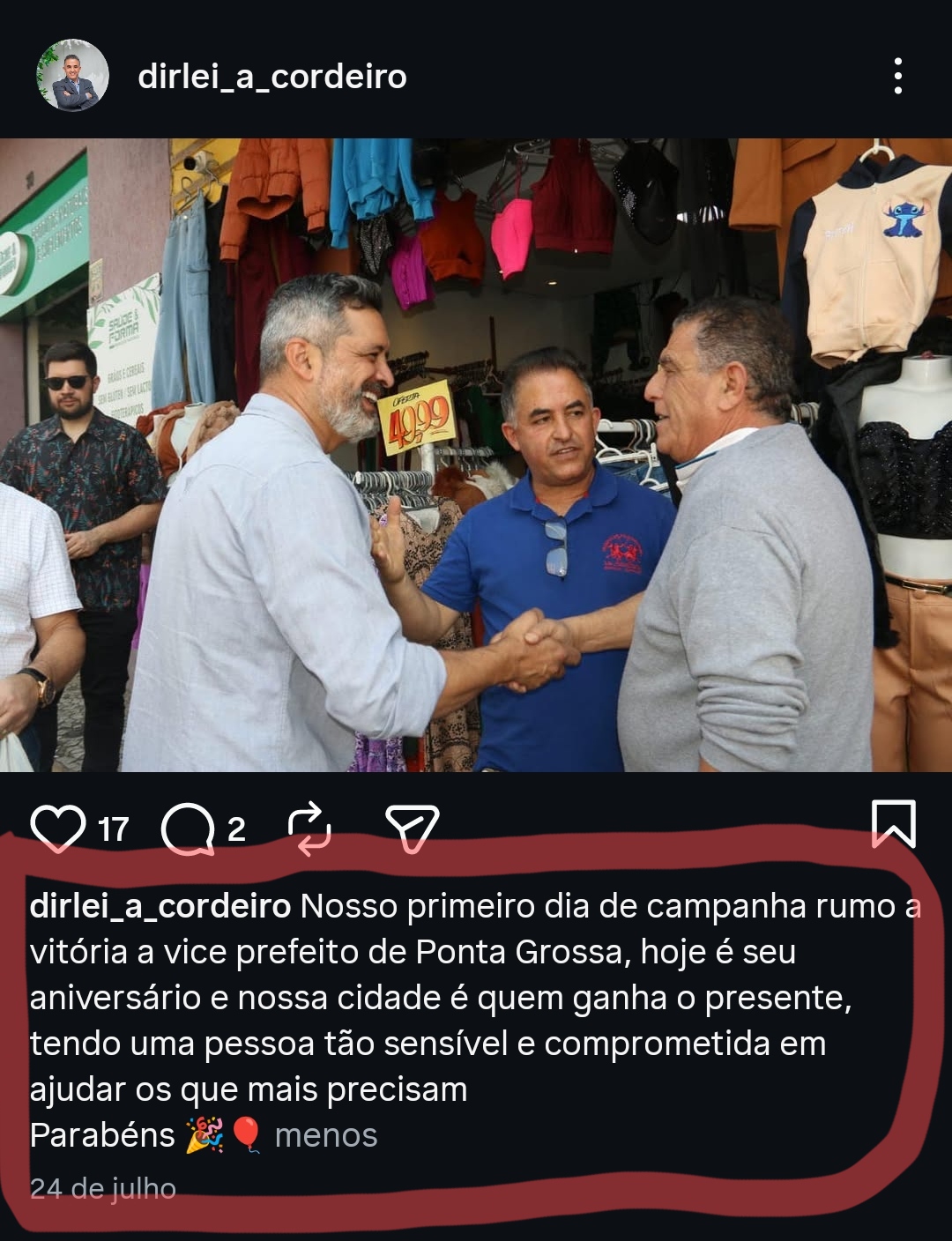Open dirlei_a_cordeiro's profile picture
This screenshot has height=1241, width=952.
[72, 76]
